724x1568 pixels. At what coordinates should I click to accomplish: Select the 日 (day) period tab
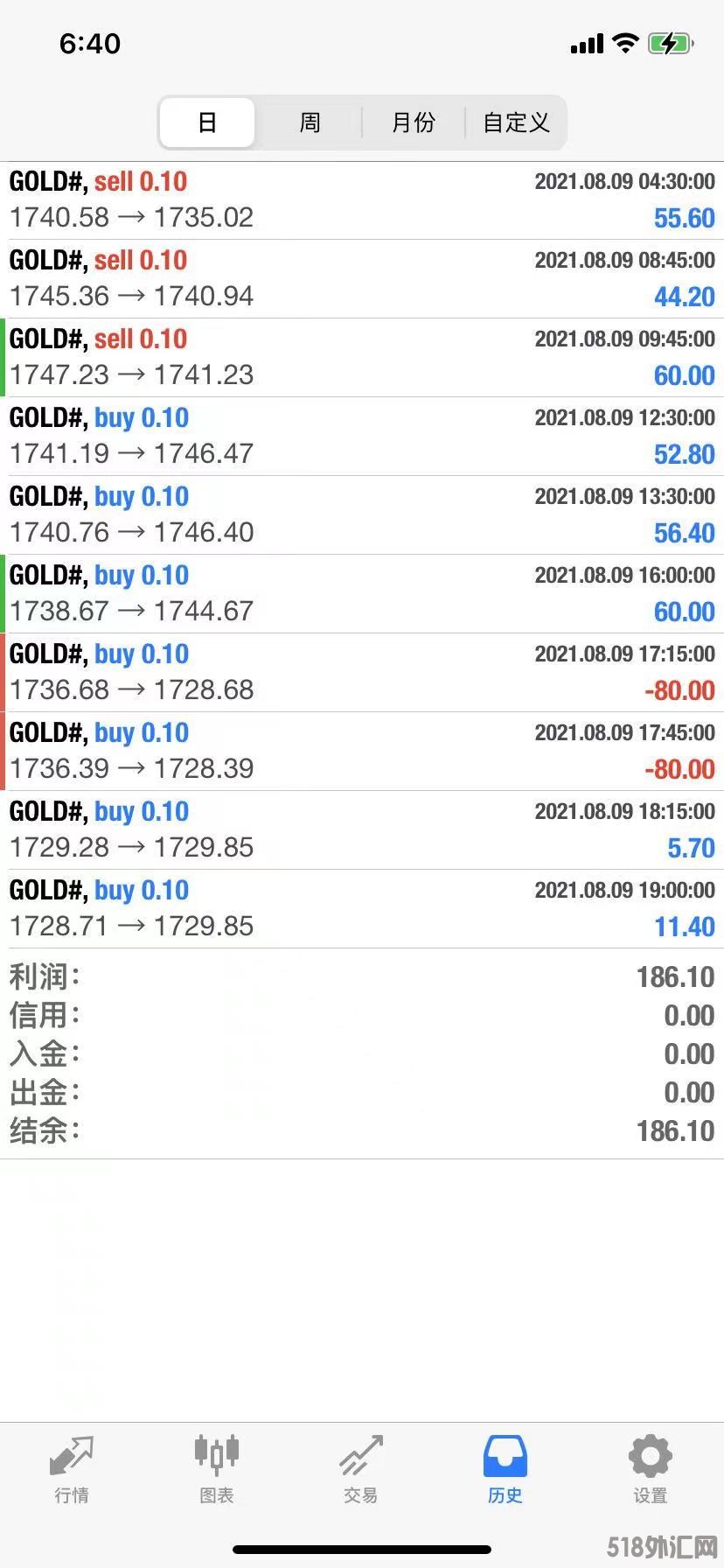coord(207,122)
